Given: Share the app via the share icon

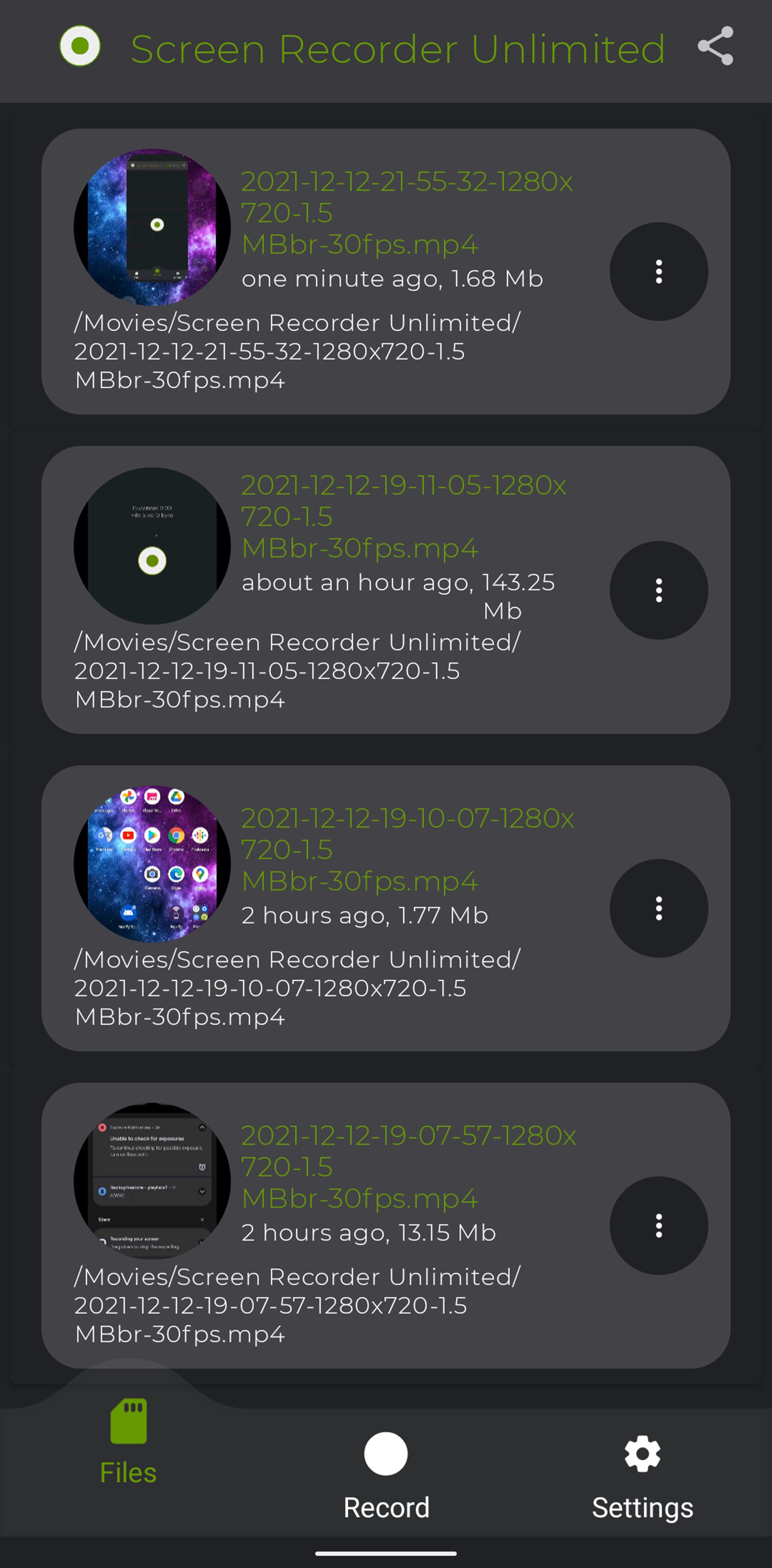Looking at the screenshot, I should tap(715, 46).
